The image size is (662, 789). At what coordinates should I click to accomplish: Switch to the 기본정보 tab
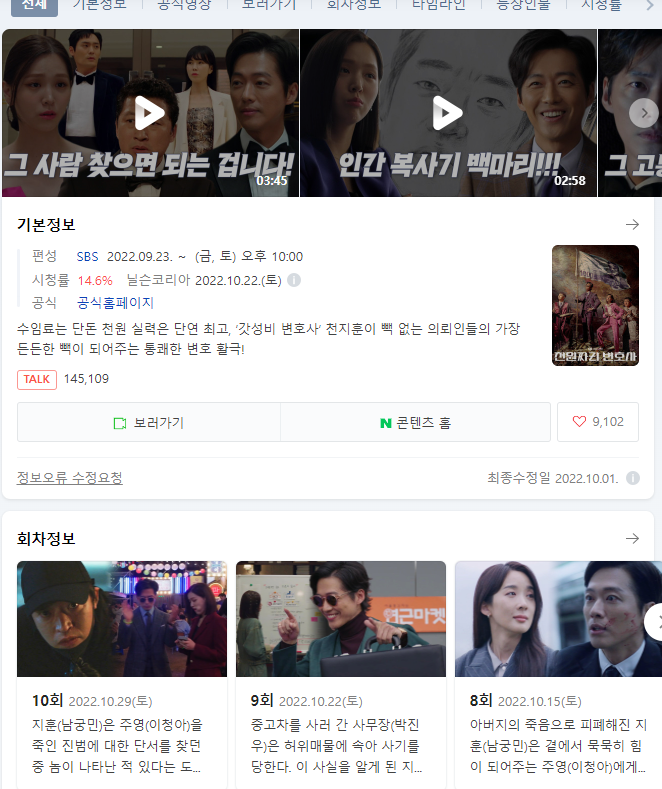pyautogui.click(x=100, y=5)
